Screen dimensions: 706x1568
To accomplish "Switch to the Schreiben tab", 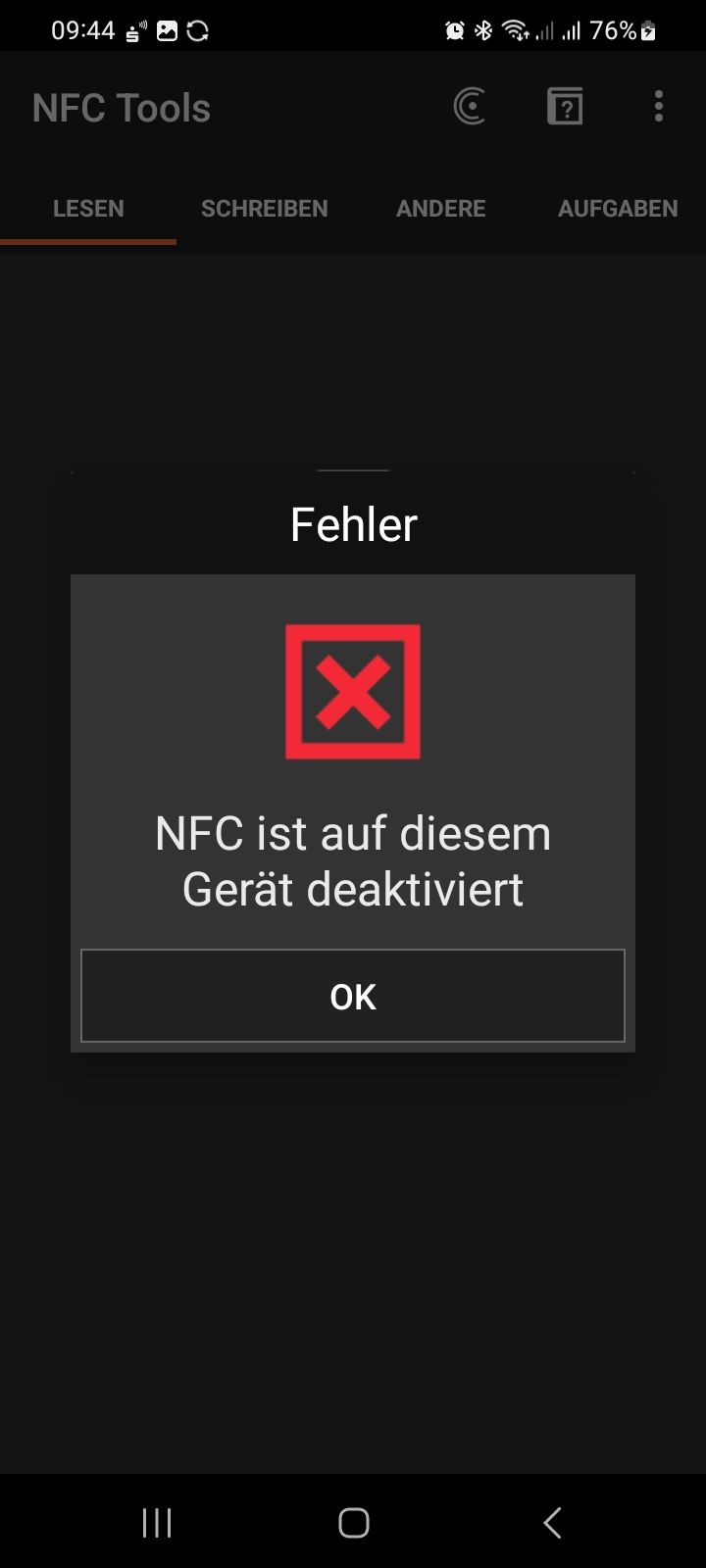I will click(264, 209).
